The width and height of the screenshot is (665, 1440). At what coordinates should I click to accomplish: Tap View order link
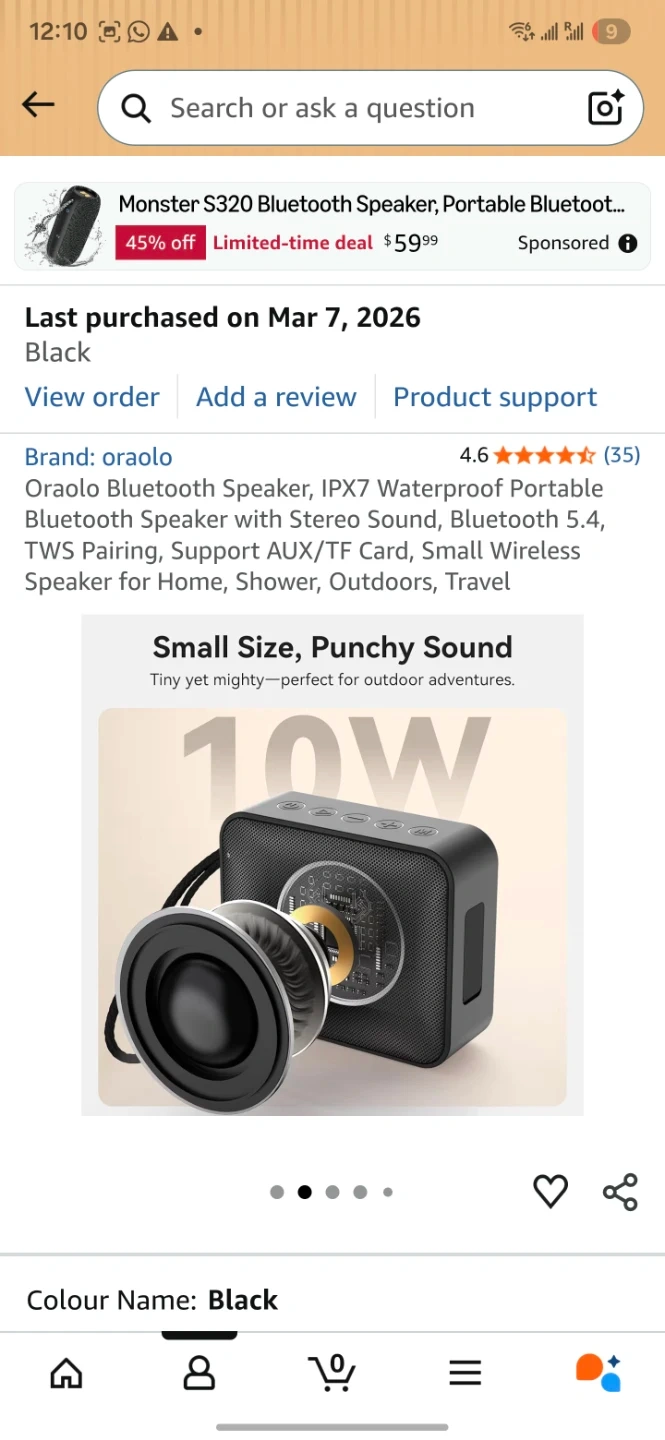(x=92, y=397)
